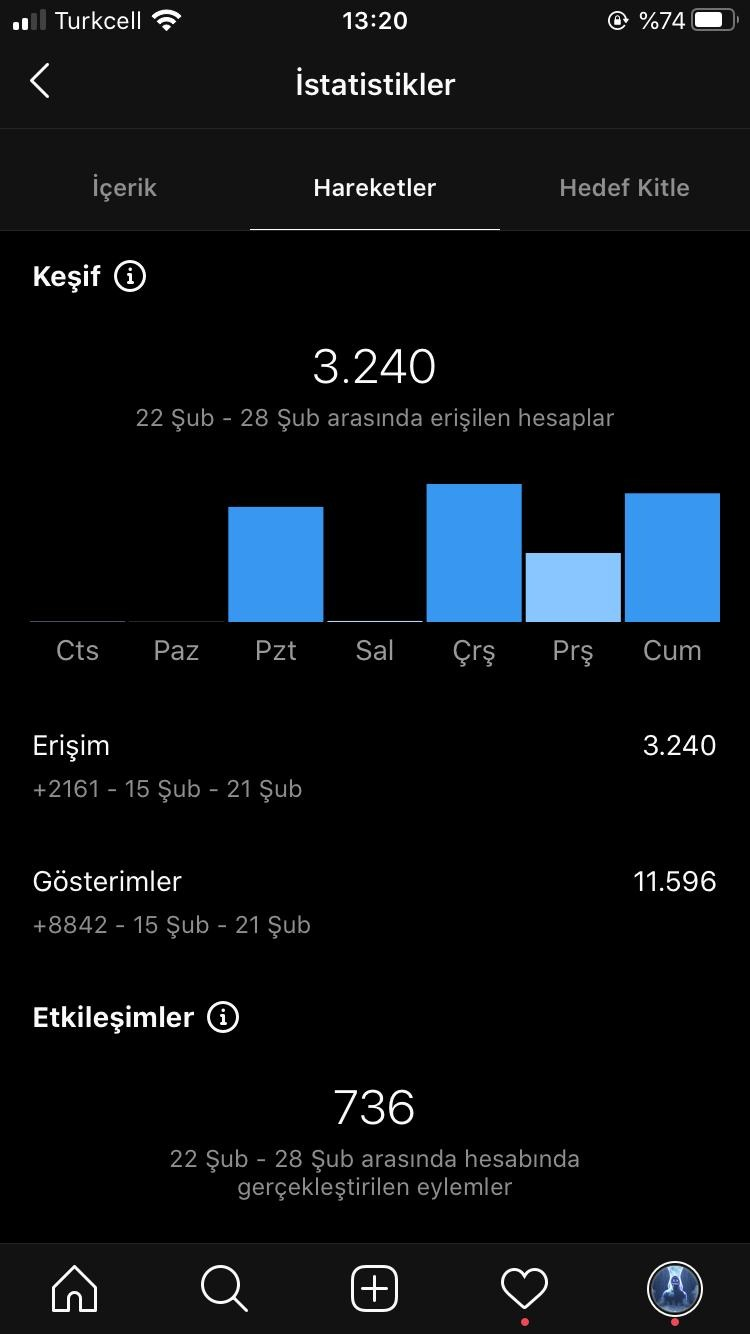The image size is (750, 1334).
Task: Select the Prş bar in chart
Action: 573,587
